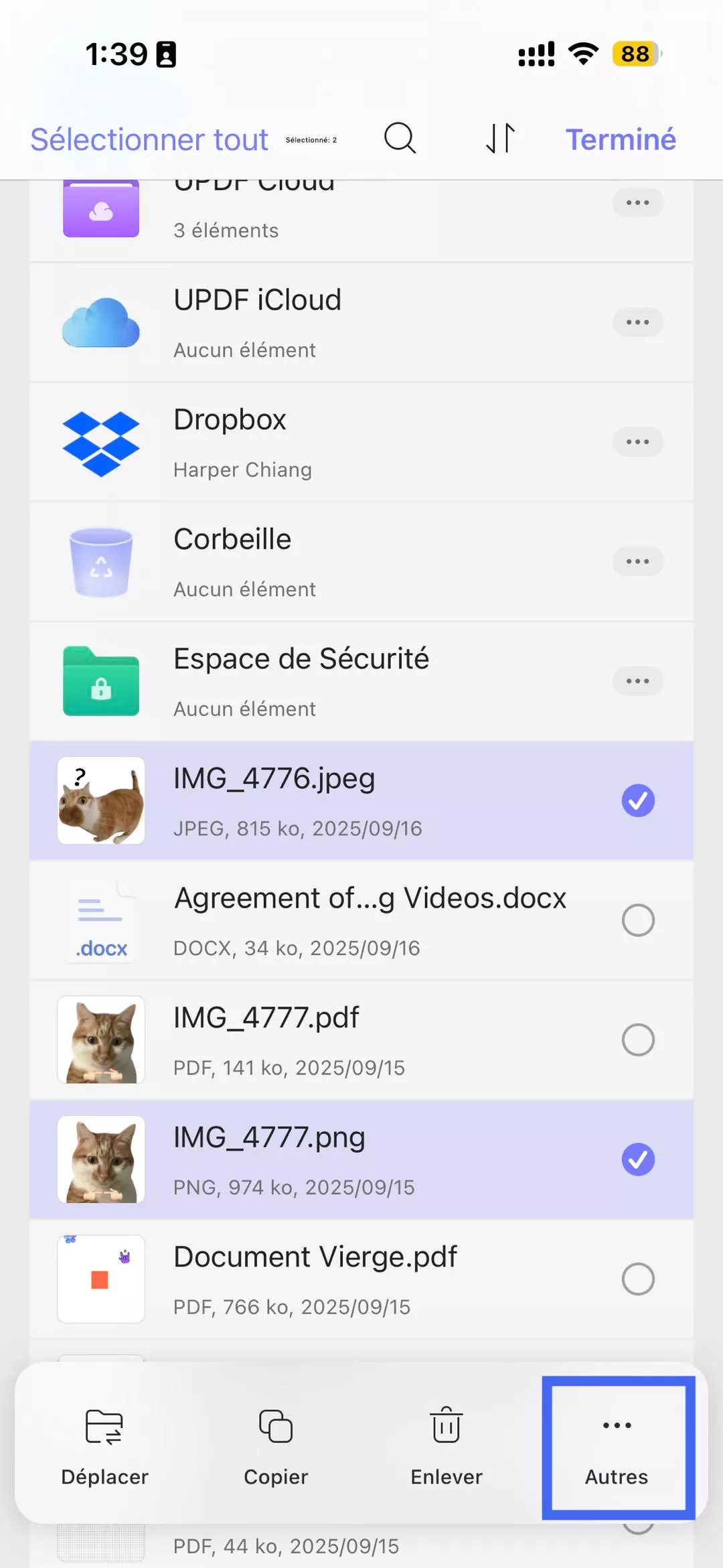Tap Terminé to exit selection mode
The image size is (723, 1568).
(620, 140)
